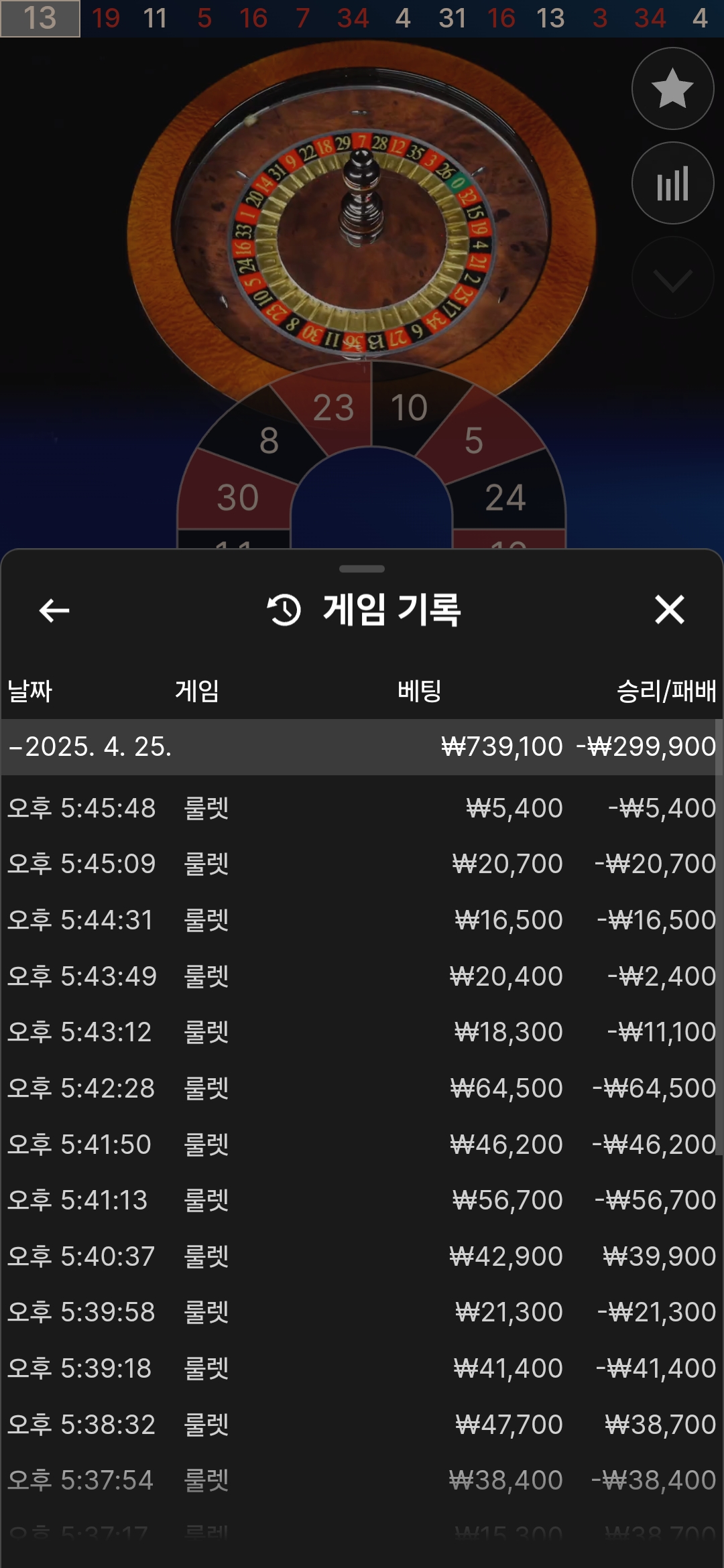724x1568 pixels.
Task: Open the 오후 5:42:28 룰렛 record
Action: point(362,1088)
